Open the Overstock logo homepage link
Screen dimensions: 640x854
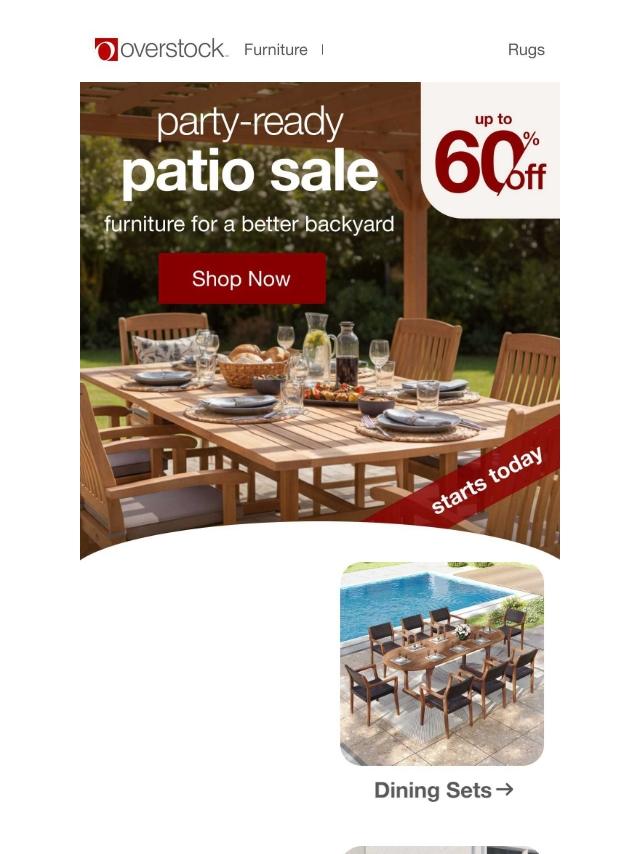[161, 49]
